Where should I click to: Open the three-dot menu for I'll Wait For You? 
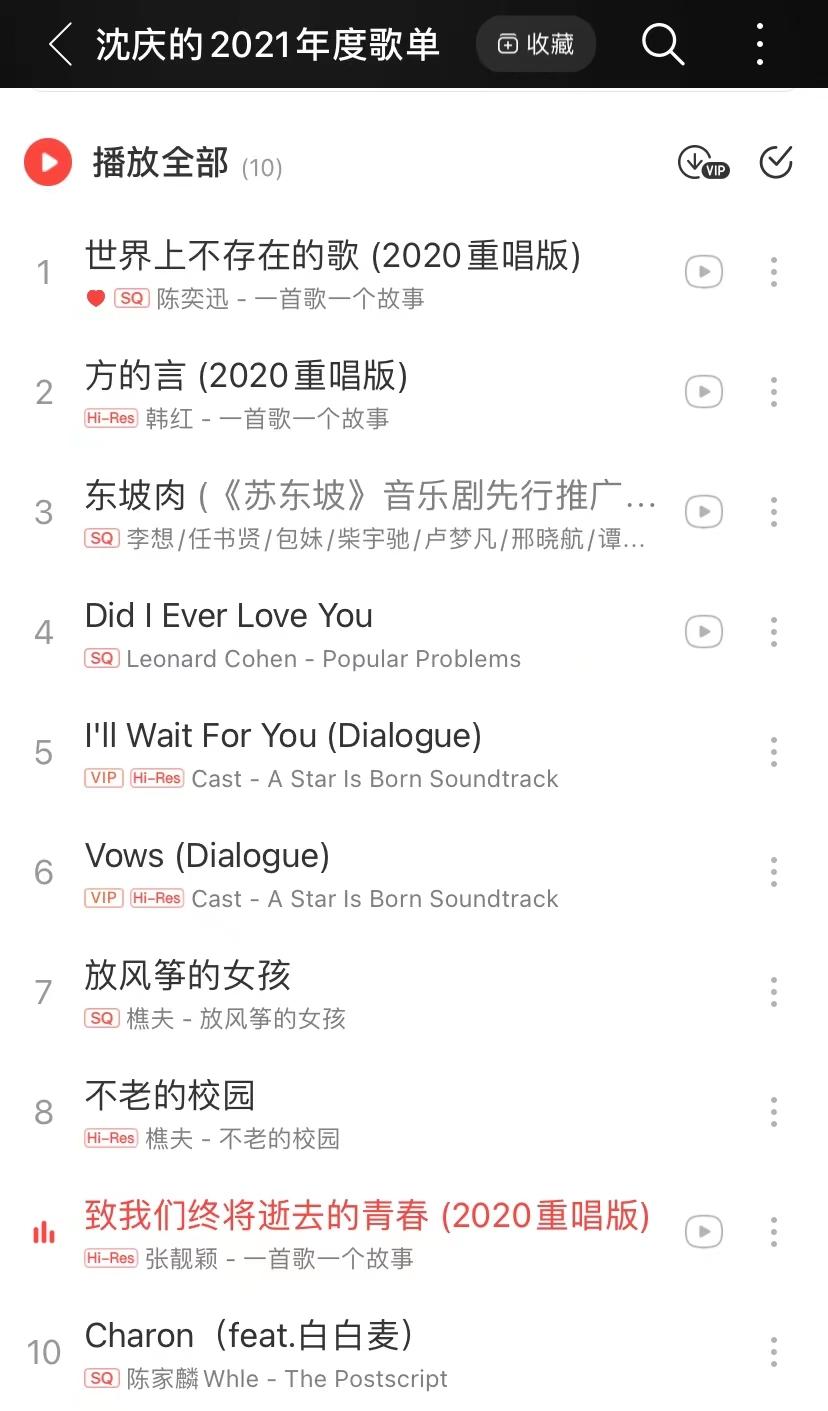773,751
